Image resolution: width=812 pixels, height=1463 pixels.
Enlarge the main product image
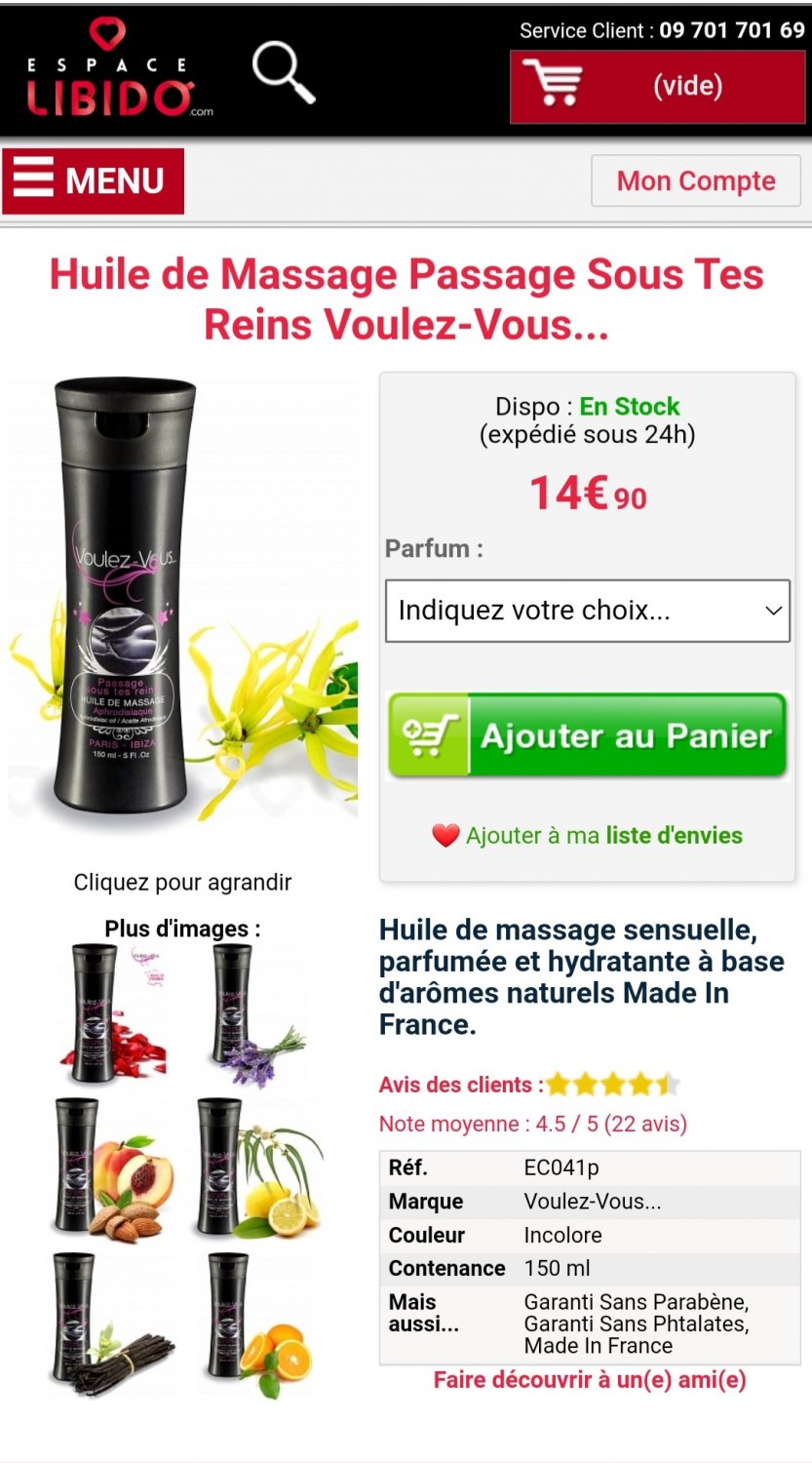pyautogui.click(x=183, y=600)
